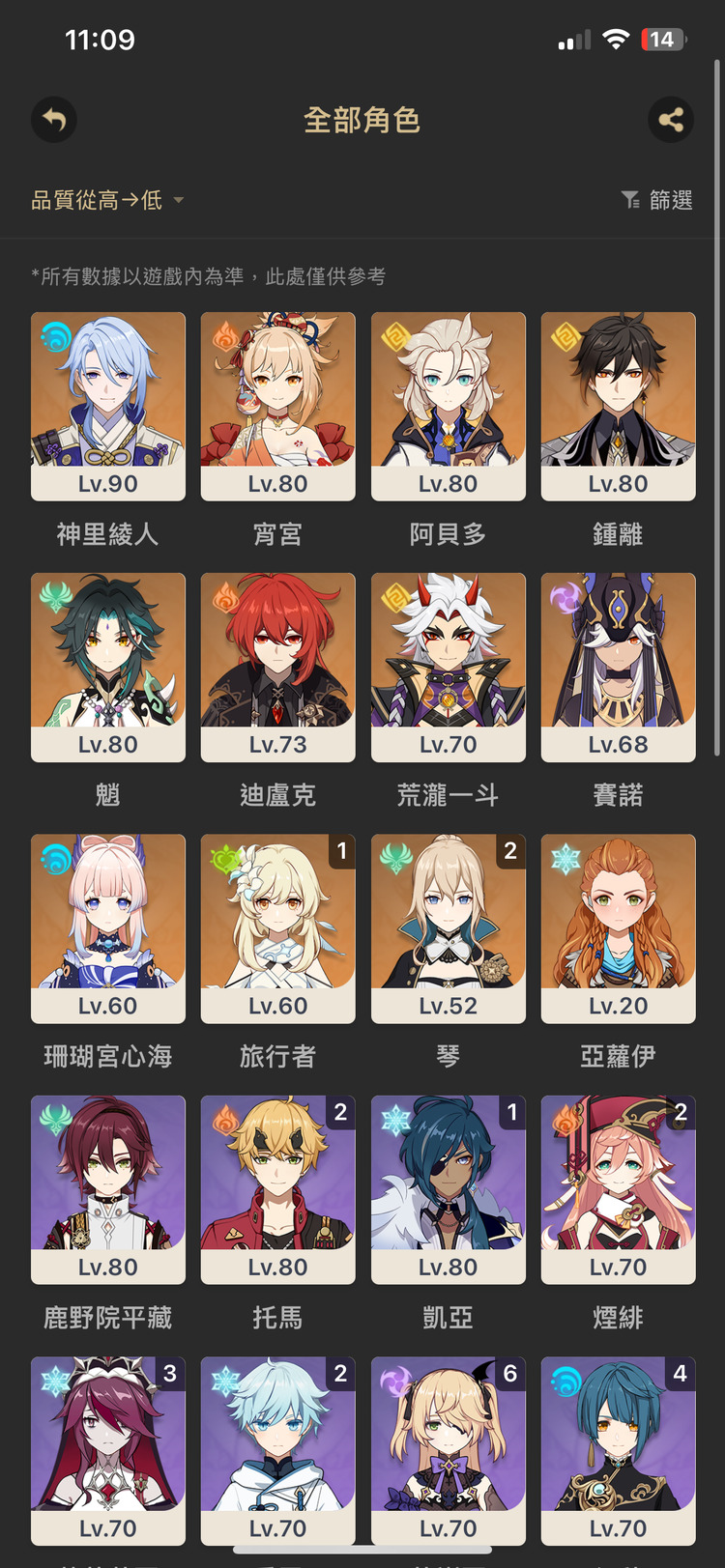
Task: Tap the 魈 character card
Action: coord(108,667)
